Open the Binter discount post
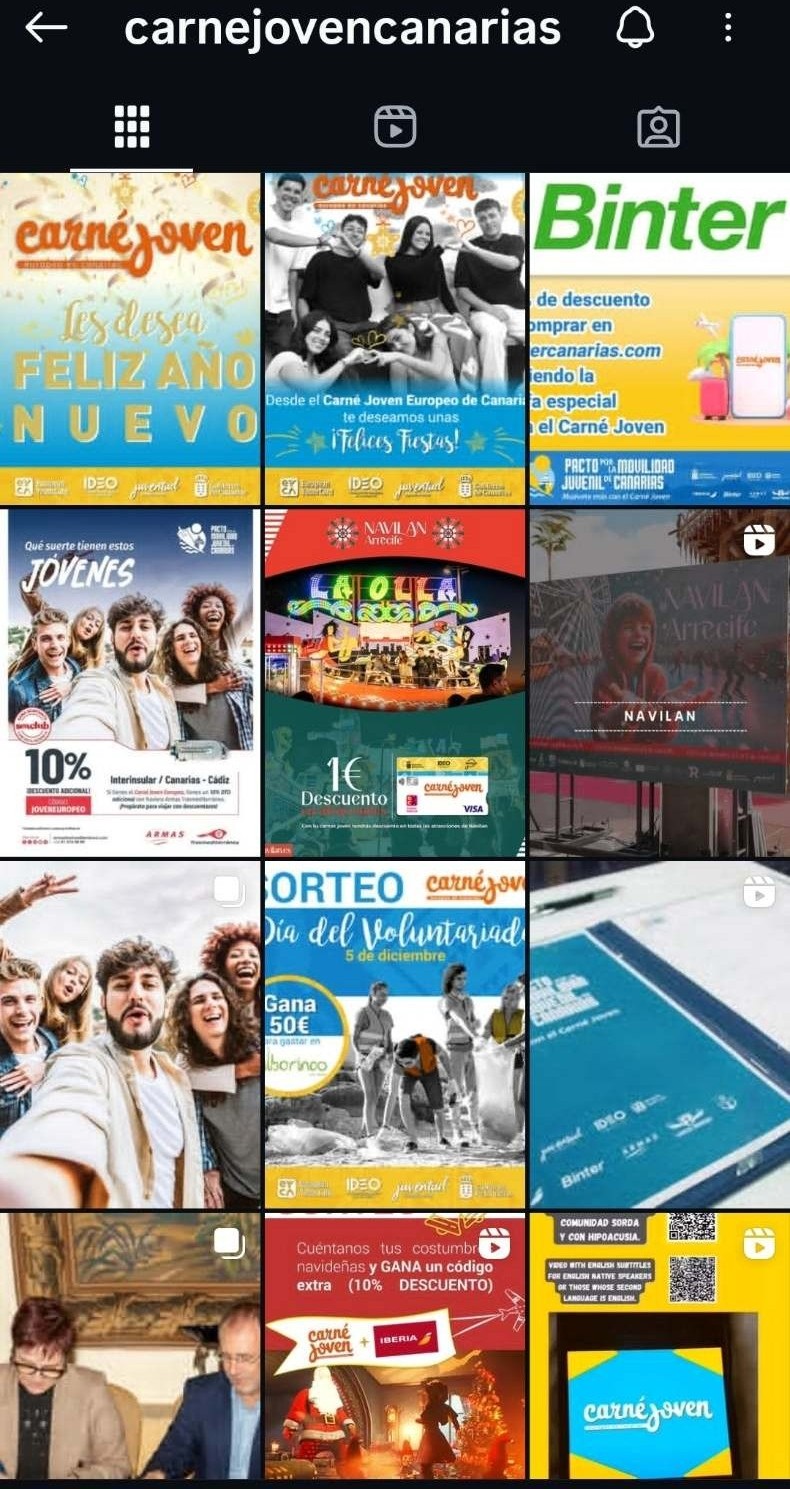 pyautogui.click(x=660, y=338)
